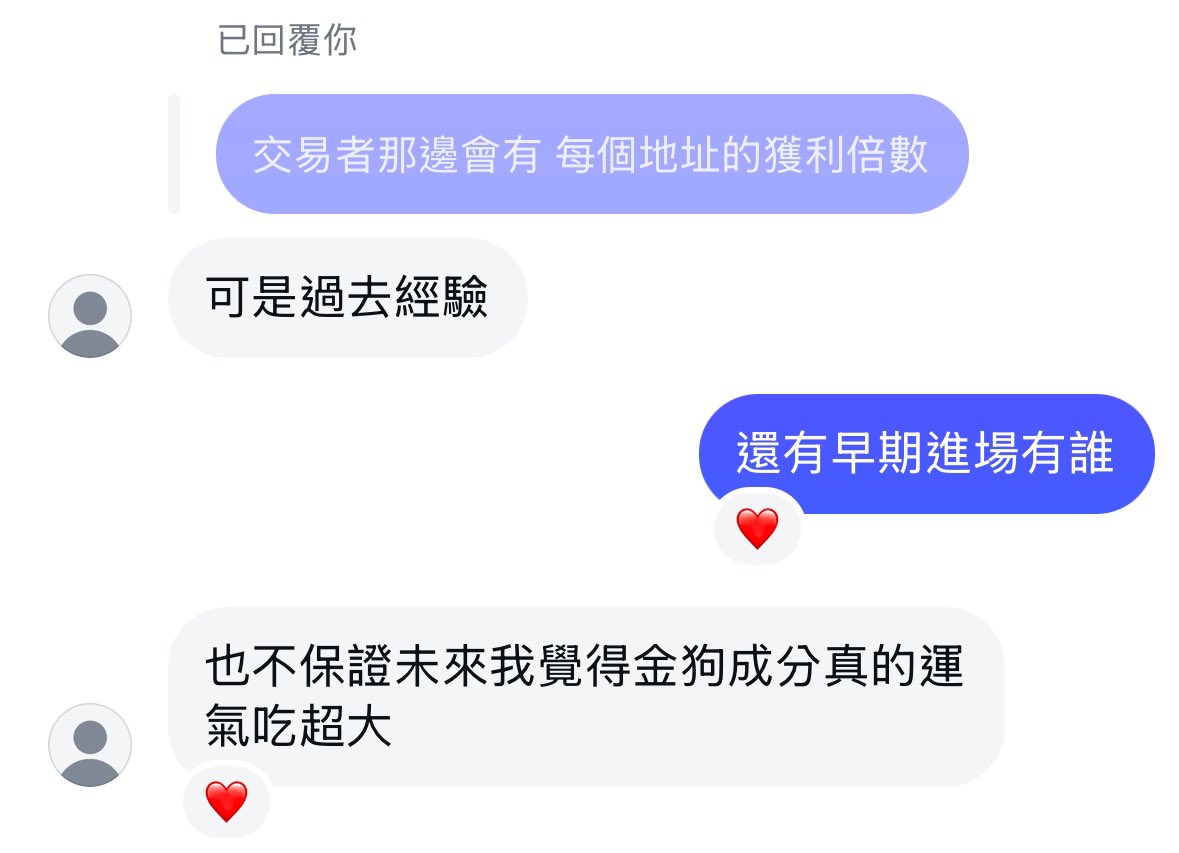View heart reaction on 還有早期進場有誰
The height and width of the screenshot is (853, 1179).
click(757, 527)
